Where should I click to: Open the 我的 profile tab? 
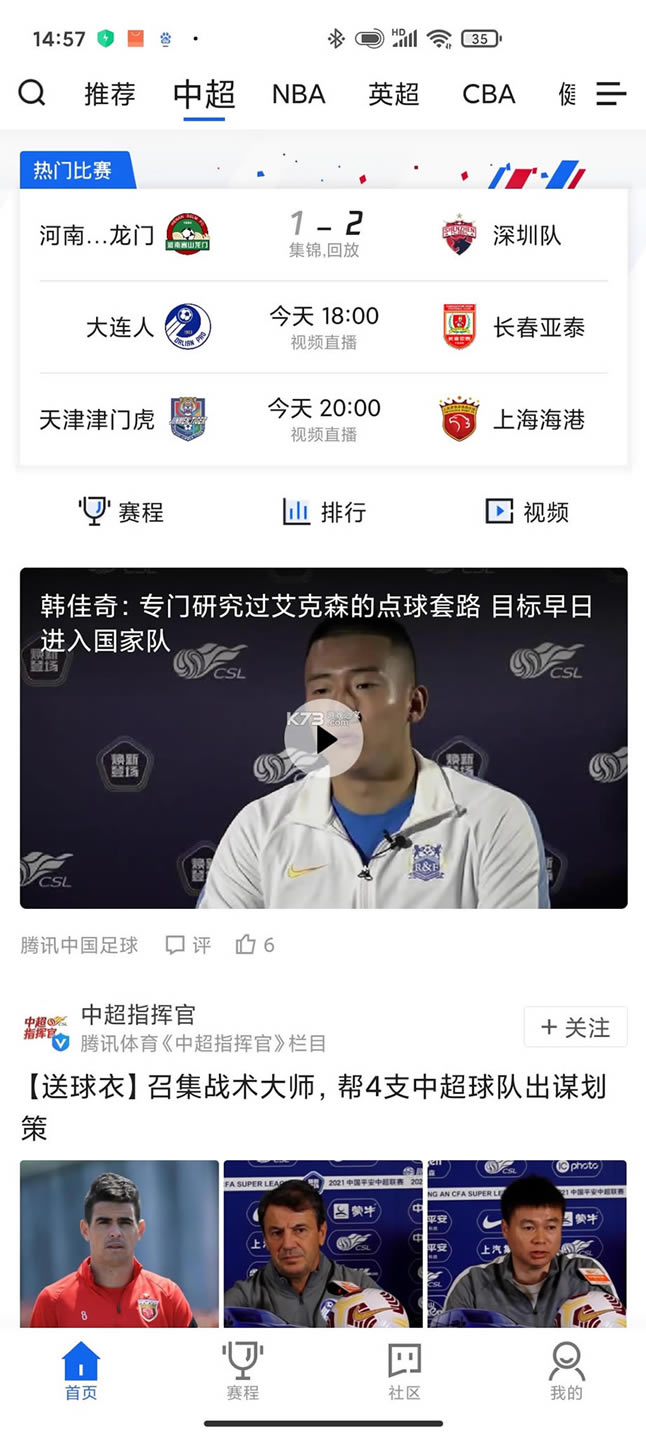pyautogui.click(x=566, y=1370)
